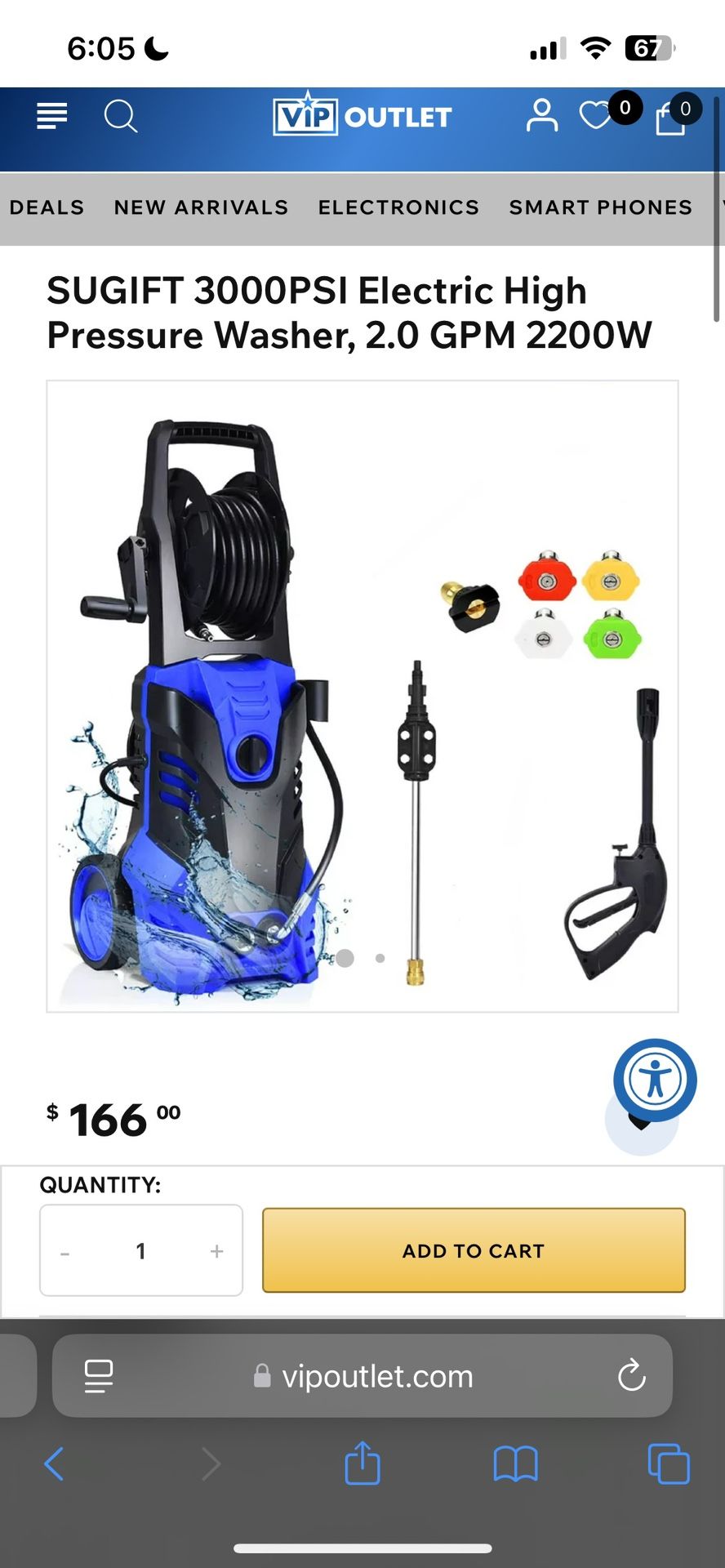Reload the page
Viewport: 725px width, 1568px height.
coord(632,1376)
